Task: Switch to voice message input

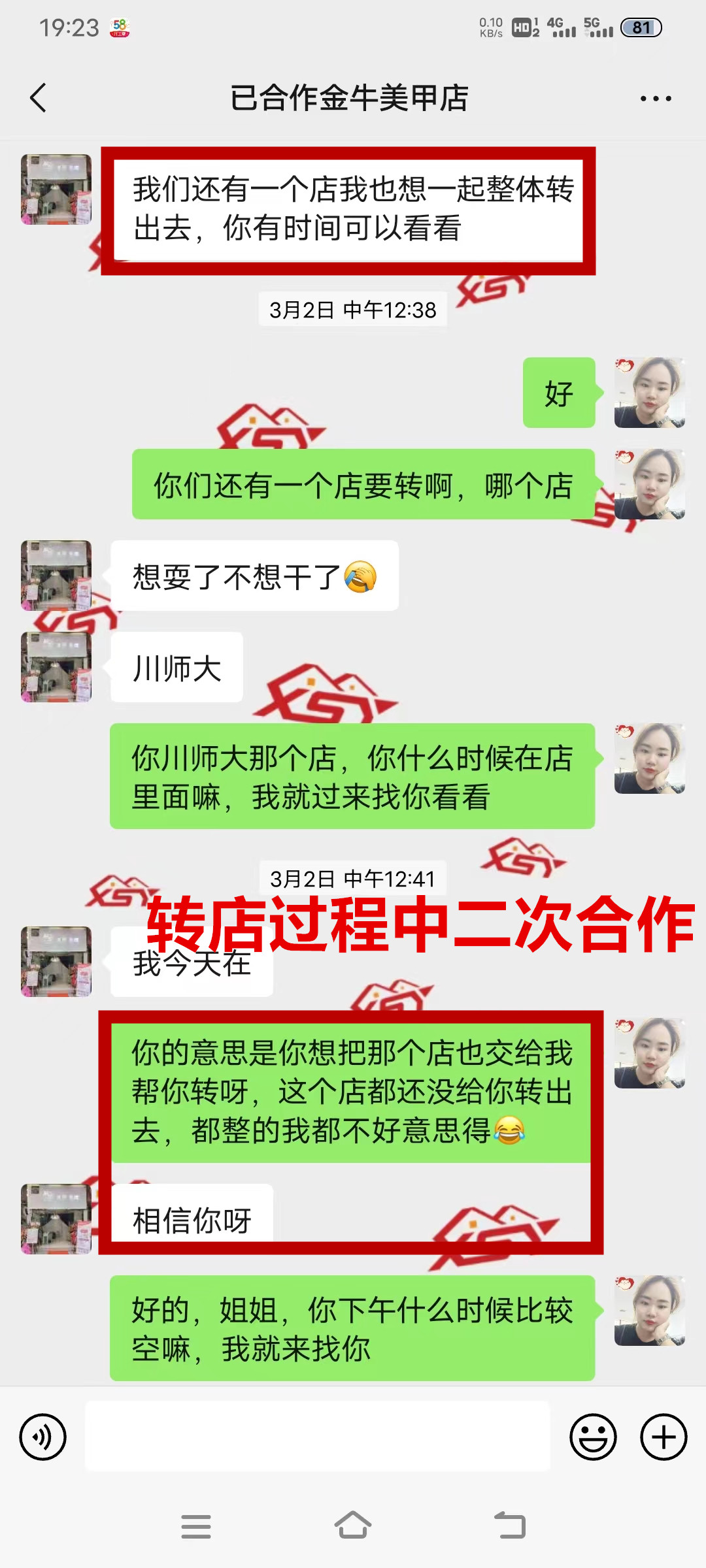Action: pos(43,1437)
